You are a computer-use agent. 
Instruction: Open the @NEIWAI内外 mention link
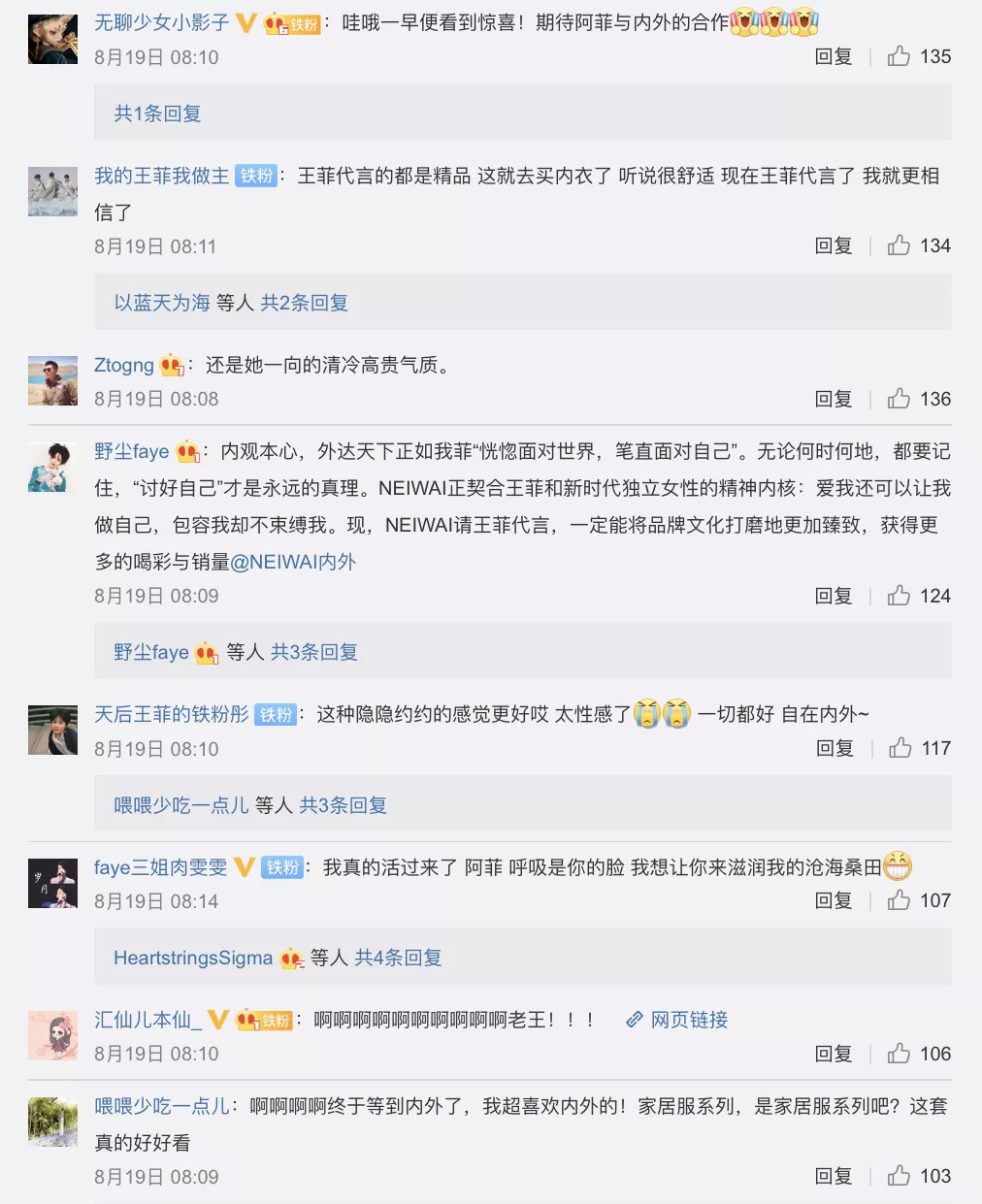(x=293, y=562)
